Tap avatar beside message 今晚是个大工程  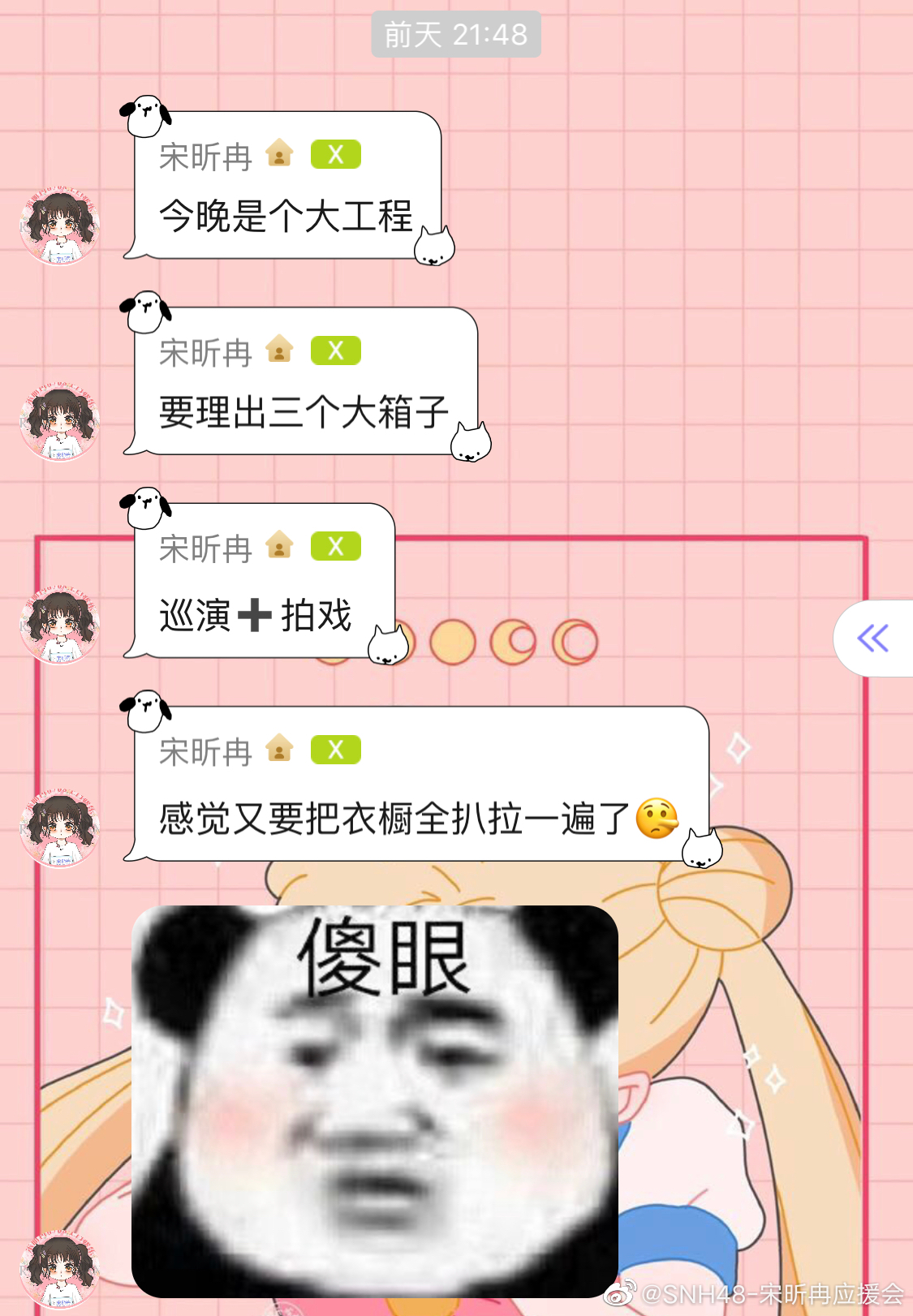click(x=60, y=225)
